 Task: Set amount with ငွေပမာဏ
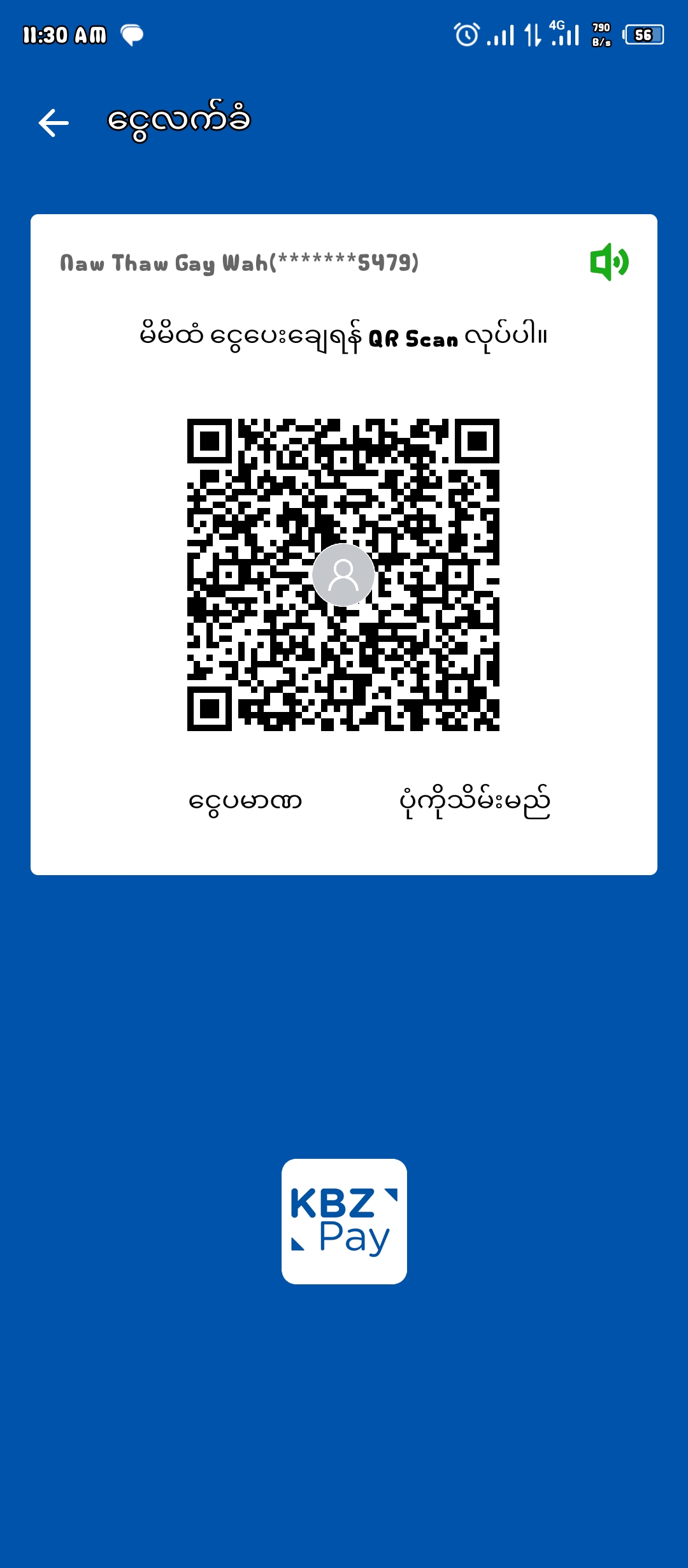point(245,801)
